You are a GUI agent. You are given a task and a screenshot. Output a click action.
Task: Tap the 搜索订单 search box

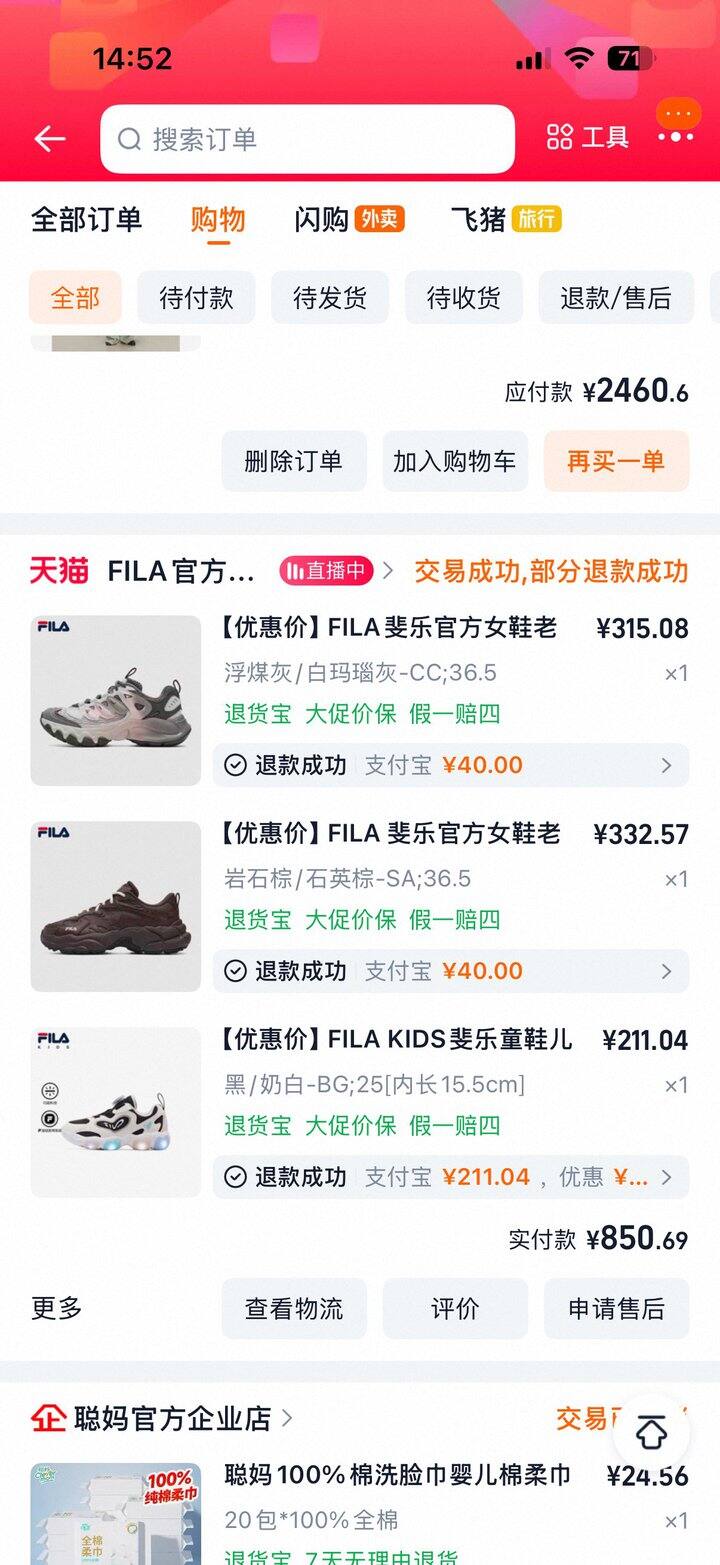click(307, 139)
